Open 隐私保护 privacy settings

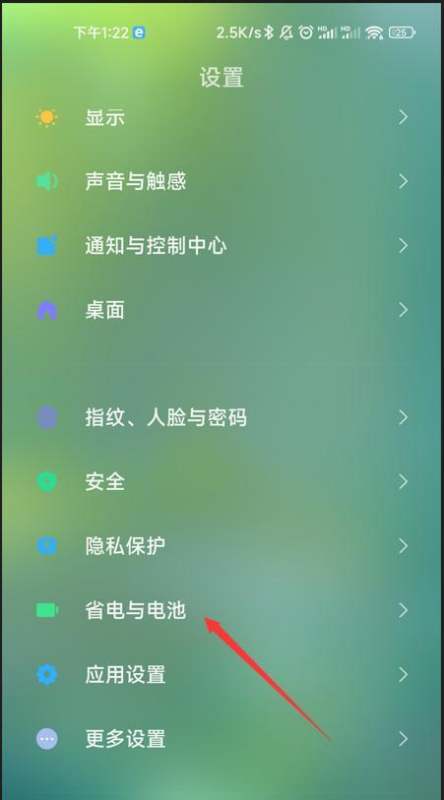click(222, 546)
